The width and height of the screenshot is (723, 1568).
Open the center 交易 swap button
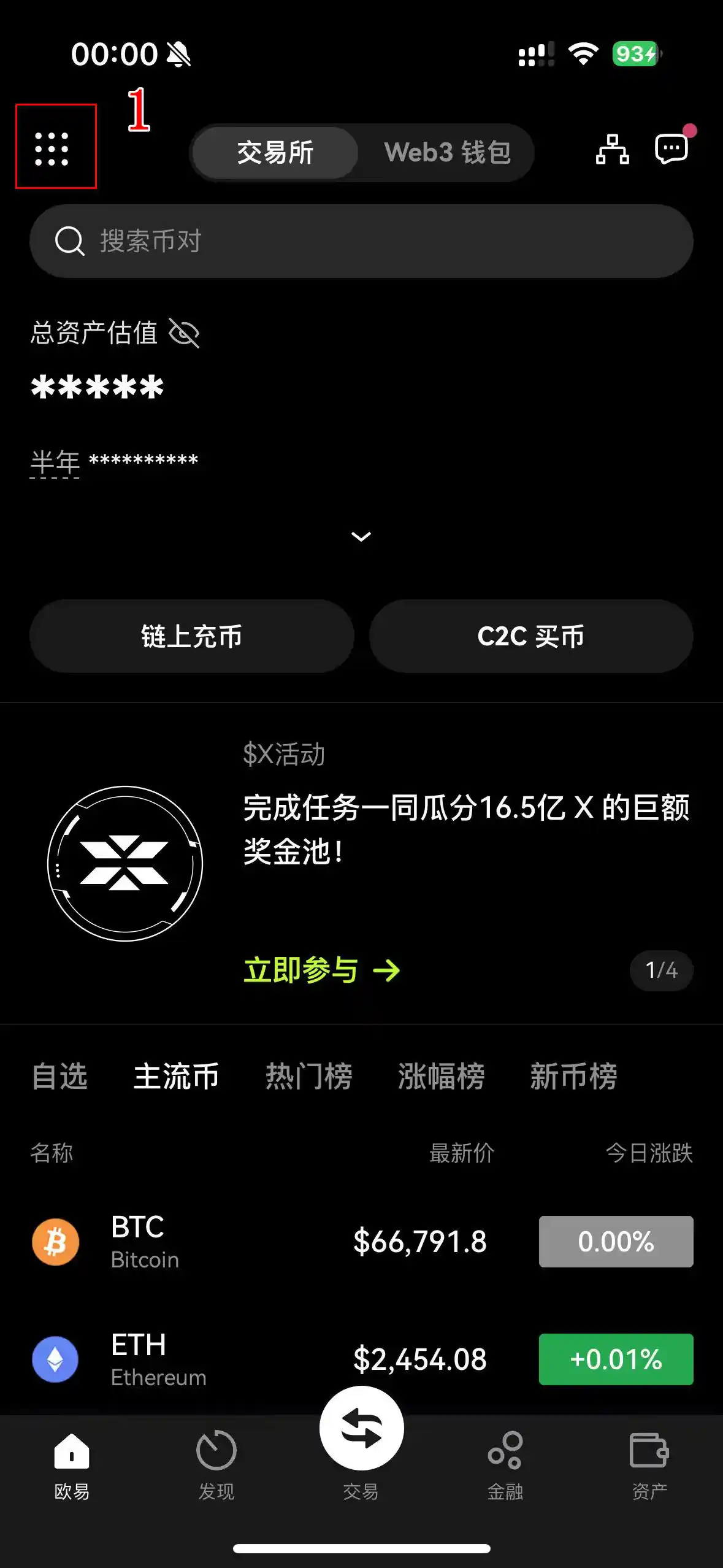coord(361,1428)
